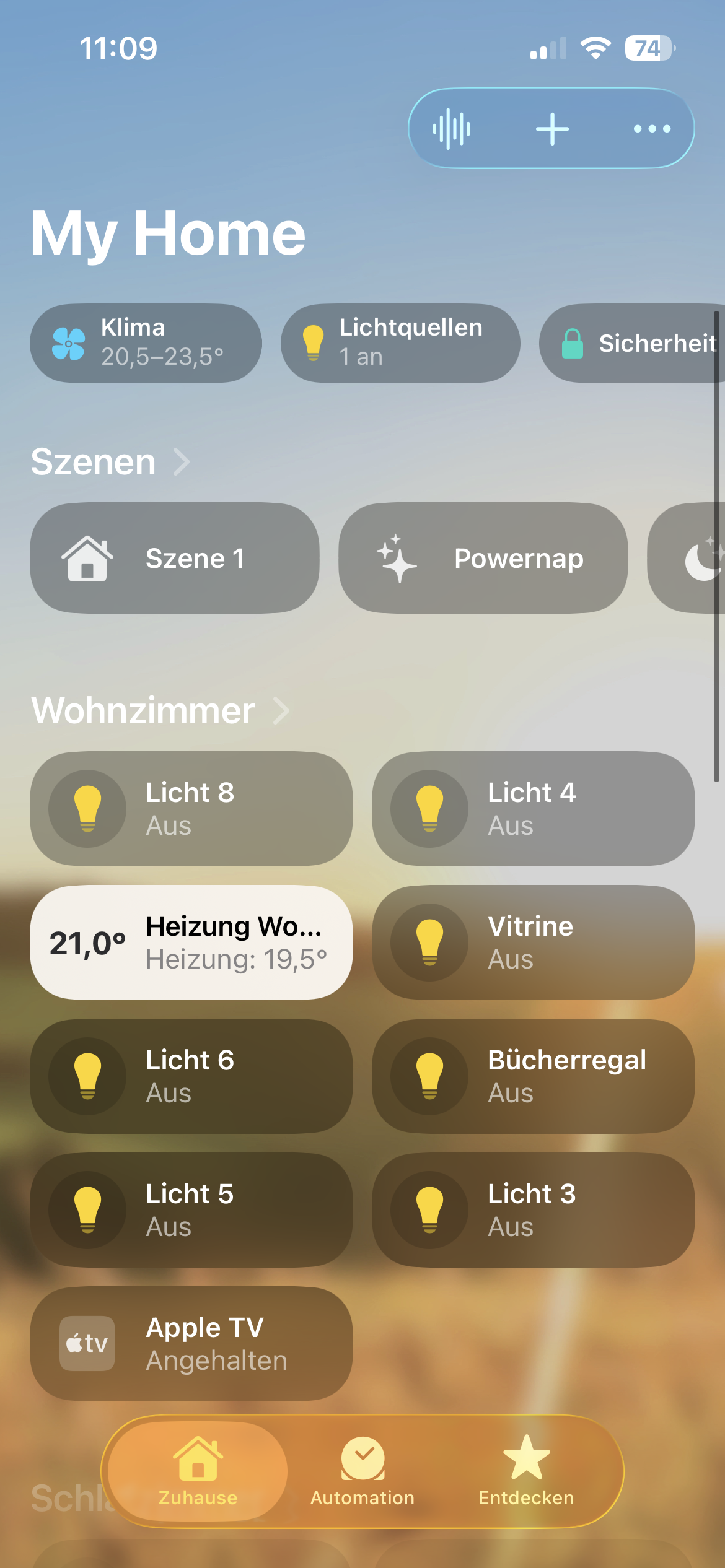Image resolution: width=725 pixels, height=1568 pixels.
Task: Toggle the Licht 6 light
Action: coord(88,1076)
